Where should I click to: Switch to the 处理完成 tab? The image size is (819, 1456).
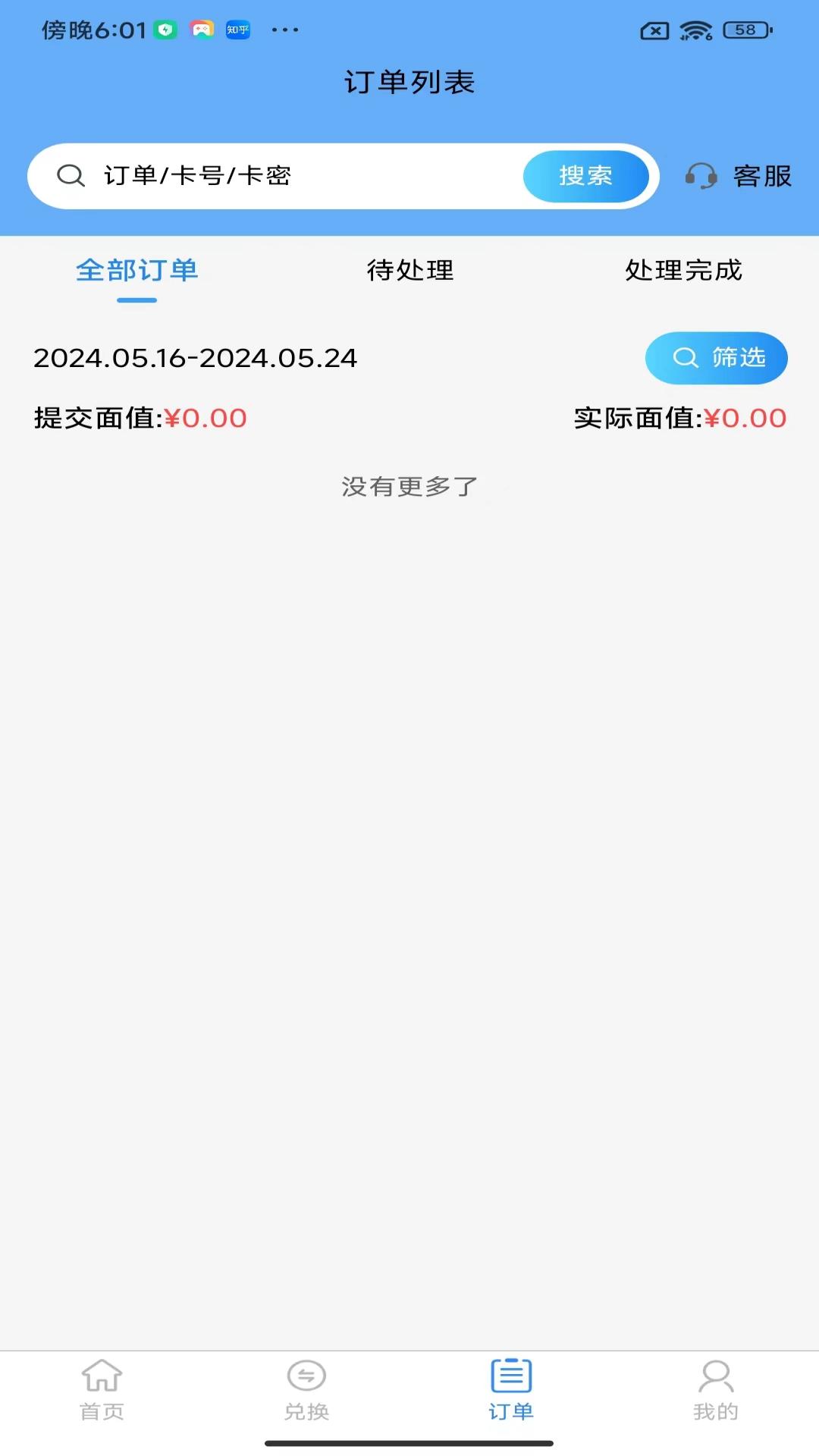[683, 271]
